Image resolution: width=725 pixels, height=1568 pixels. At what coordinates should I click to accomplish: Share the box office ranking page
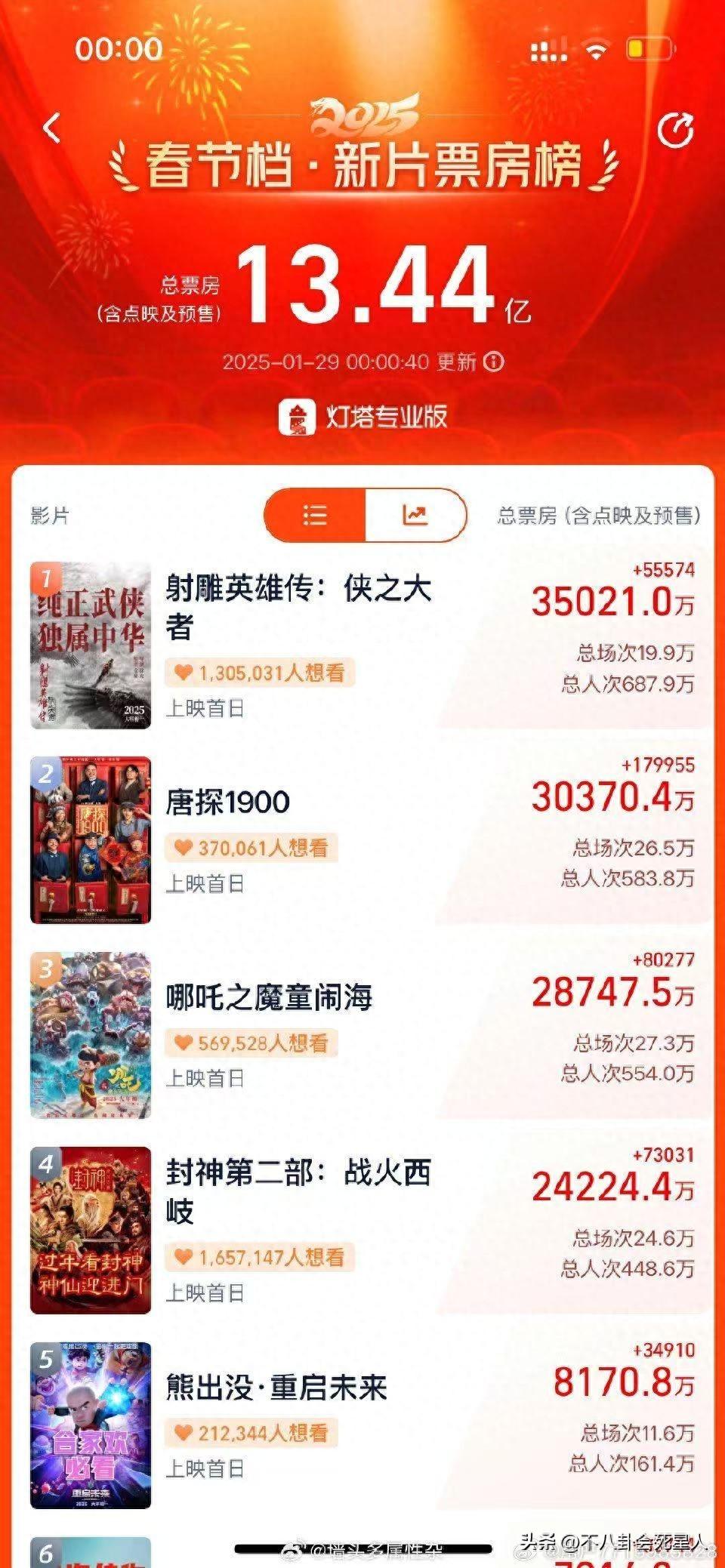point(675,131)
